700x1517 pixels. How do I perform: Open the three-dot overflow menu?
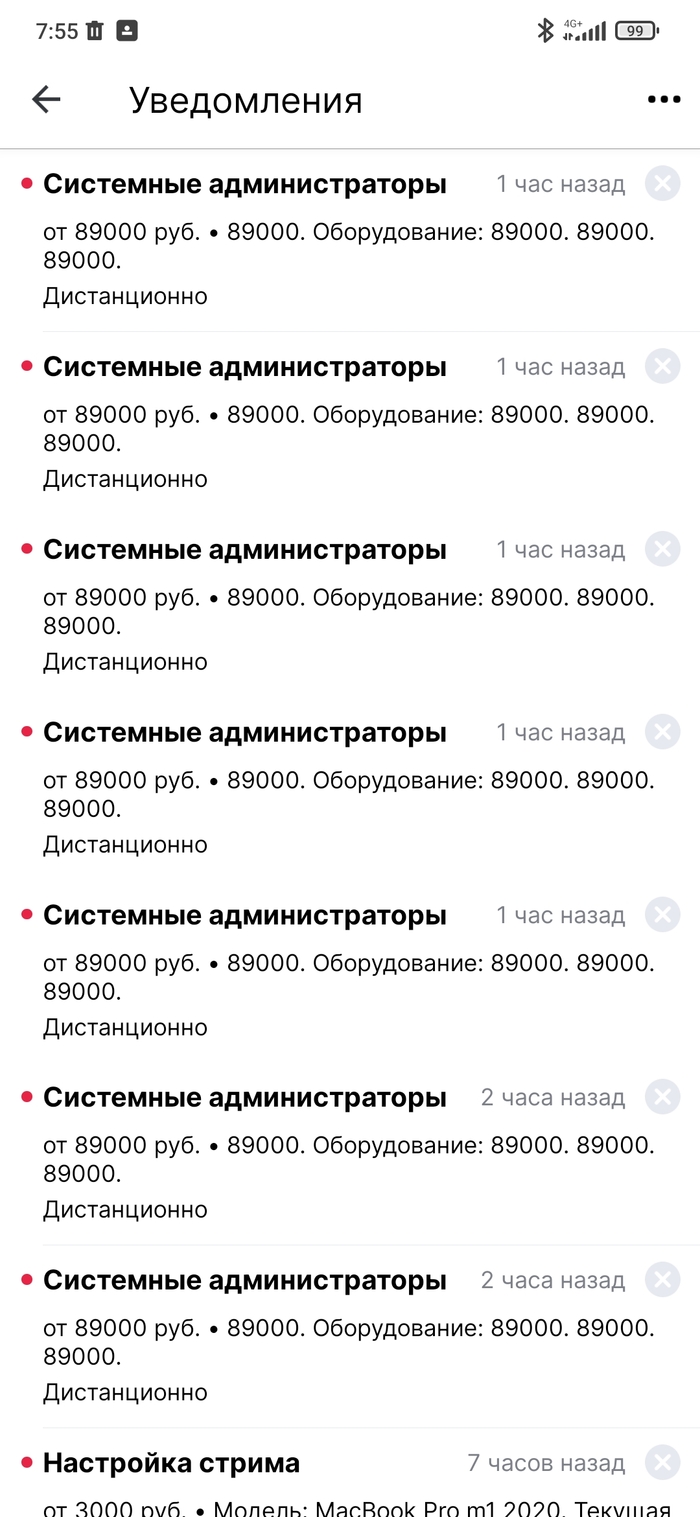(663, 99)
